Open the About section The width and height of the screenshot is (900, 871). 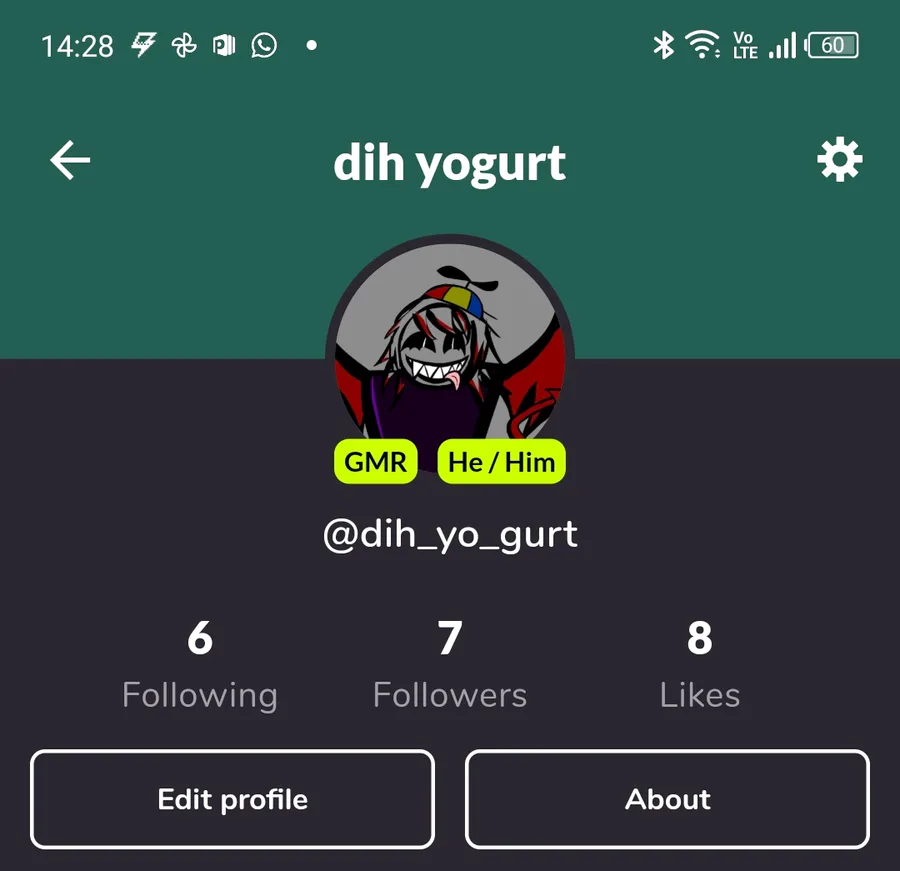[667, 799]
